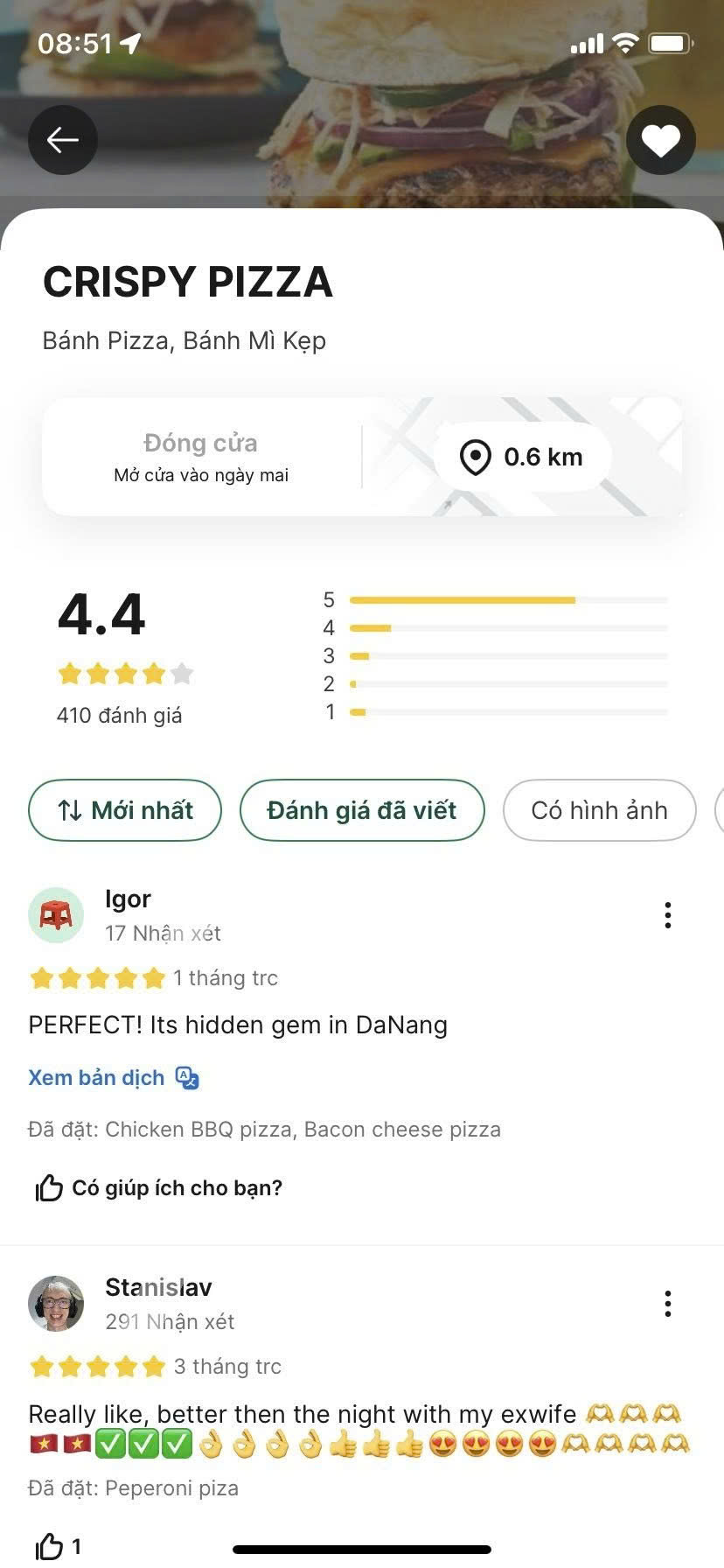This screenshot has height=1568, width=724.
Task: Open options menu on Igor's review
Action: [x=668, y=915]
